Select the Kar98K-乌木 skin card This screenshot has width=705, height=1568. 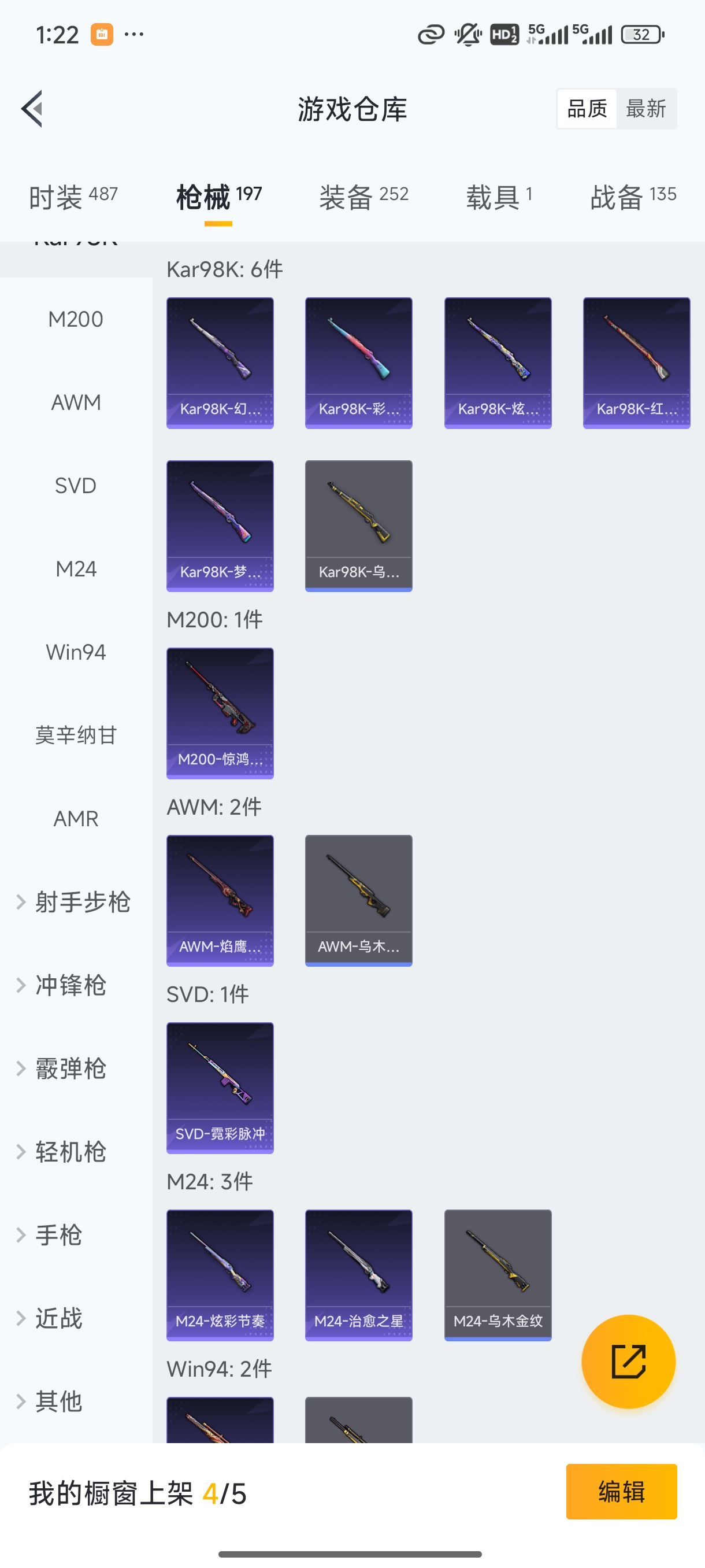(x=358, y=526)
